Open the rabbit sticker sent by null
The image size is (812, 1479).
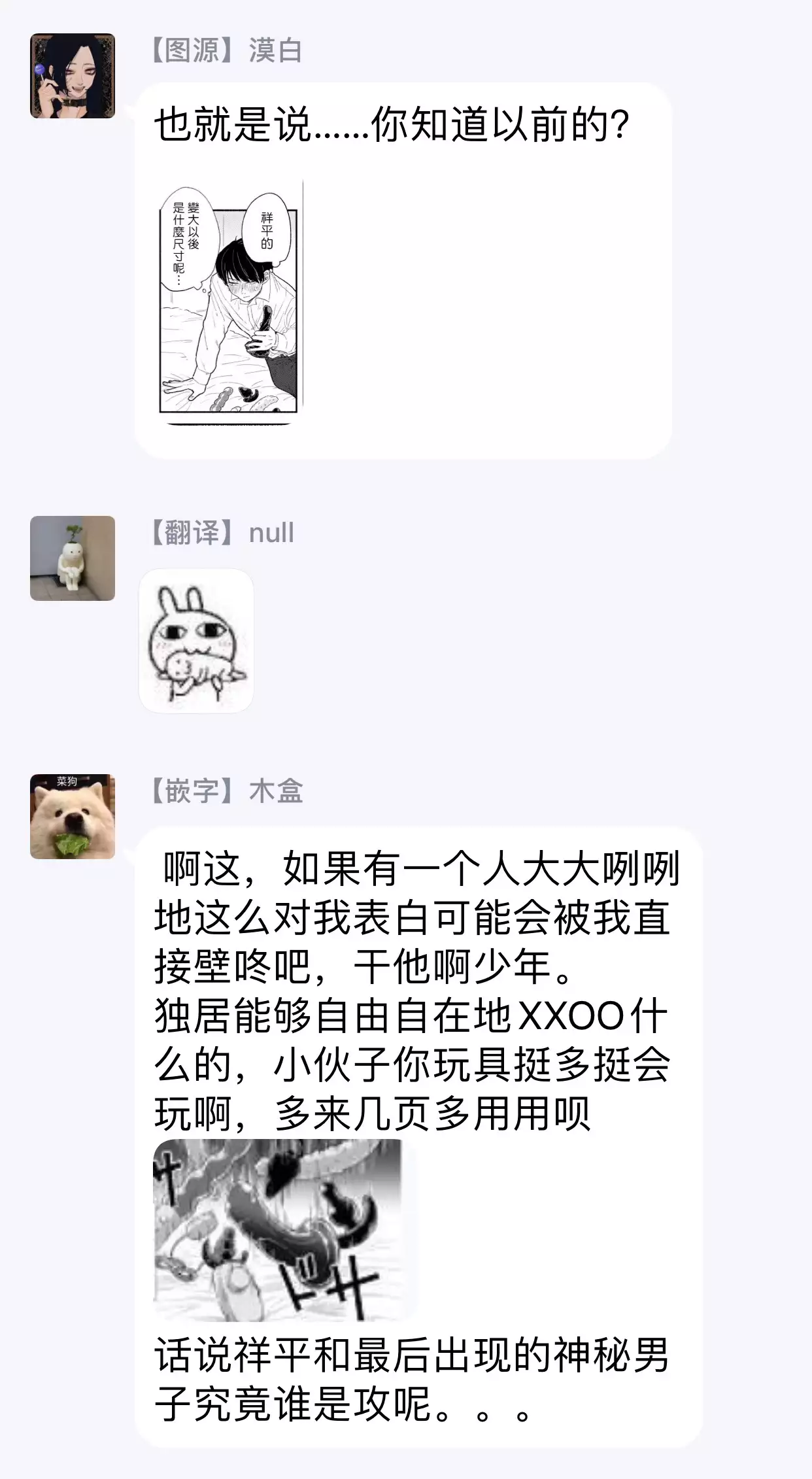(x=196, y=641)
